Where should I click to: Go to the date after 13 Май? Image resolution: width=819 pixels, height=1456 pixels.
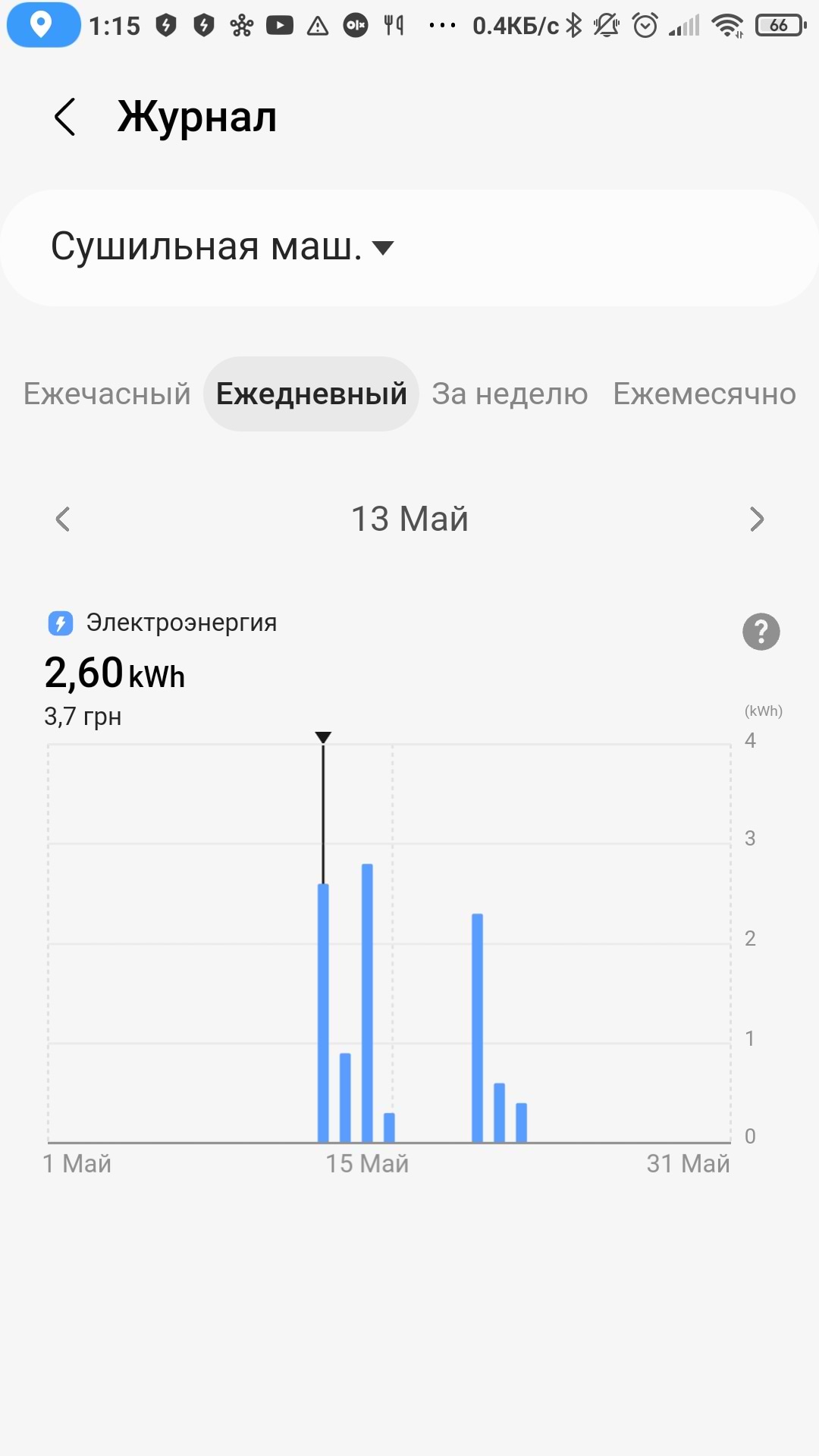(756, 519)
